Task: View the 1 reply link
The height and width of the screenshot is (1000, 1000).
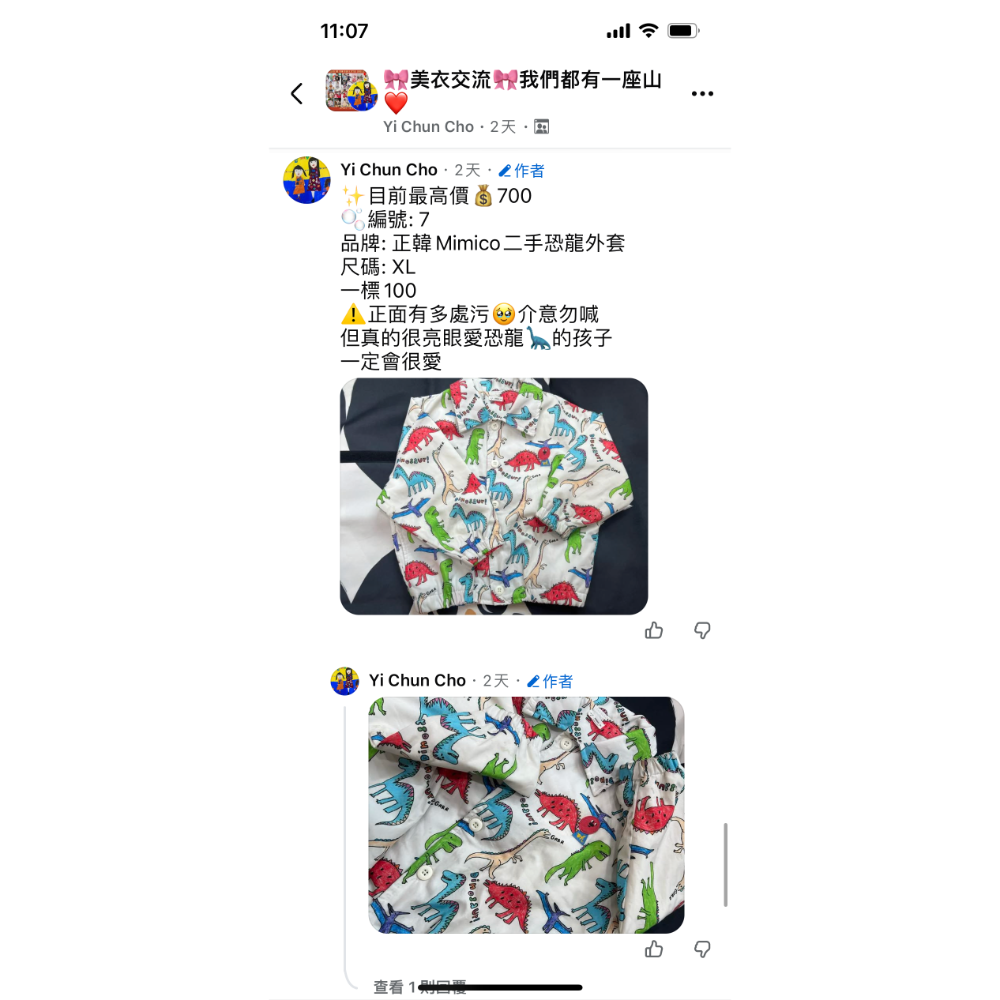Action: click(420, 987)
